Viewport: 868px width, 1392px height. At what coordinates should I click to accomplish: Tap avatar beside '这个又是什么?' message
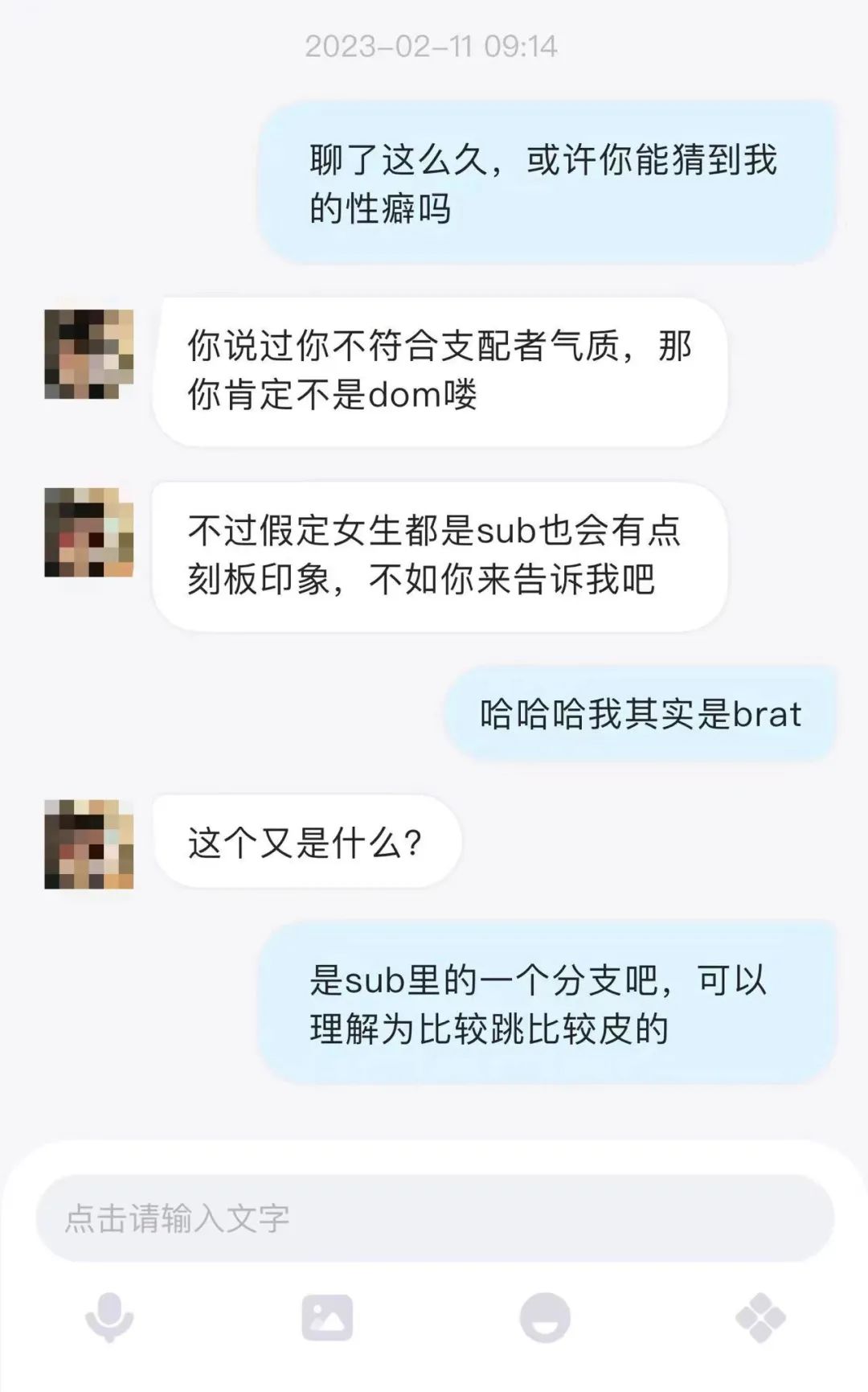click(88, 844)
